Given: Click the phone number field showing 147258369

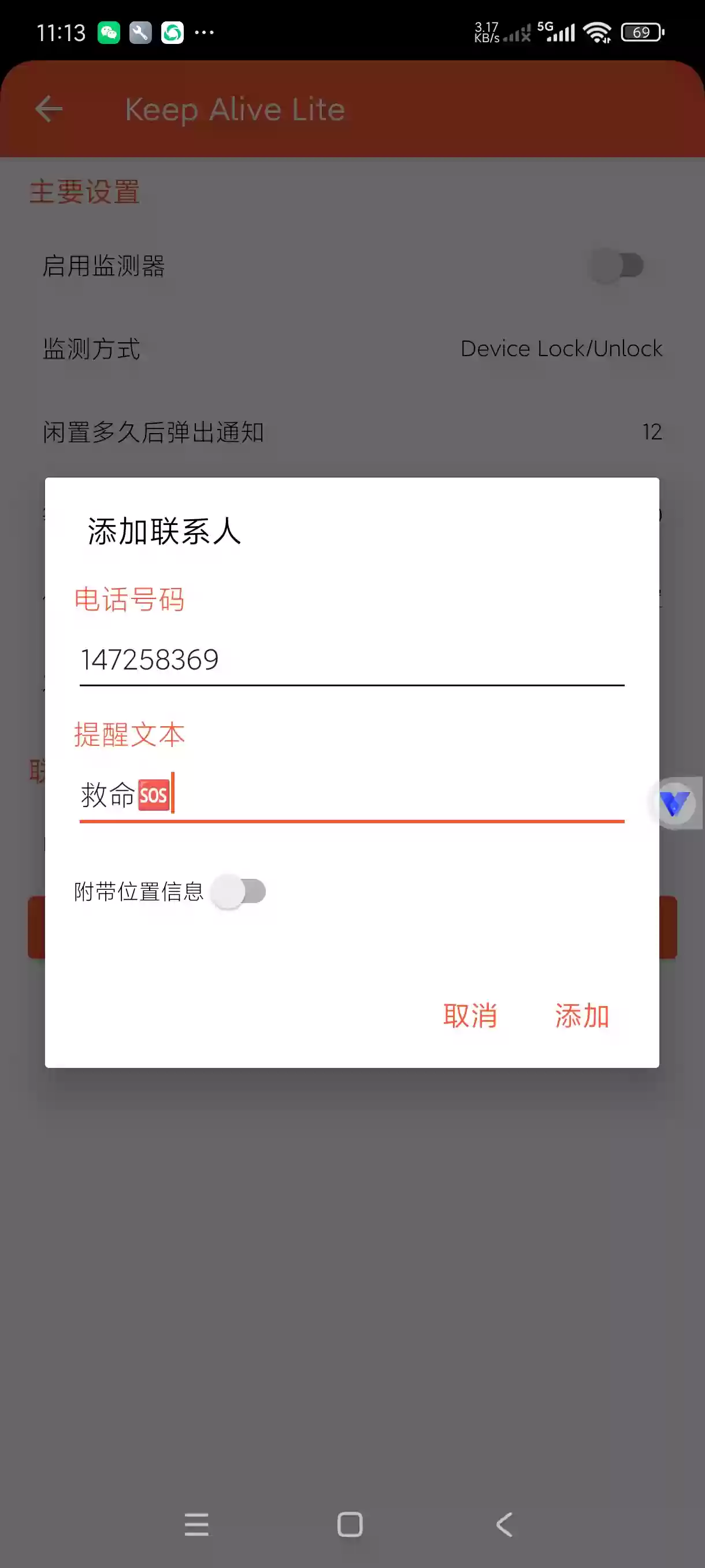Looking at the screenshot, I should 351,659.
